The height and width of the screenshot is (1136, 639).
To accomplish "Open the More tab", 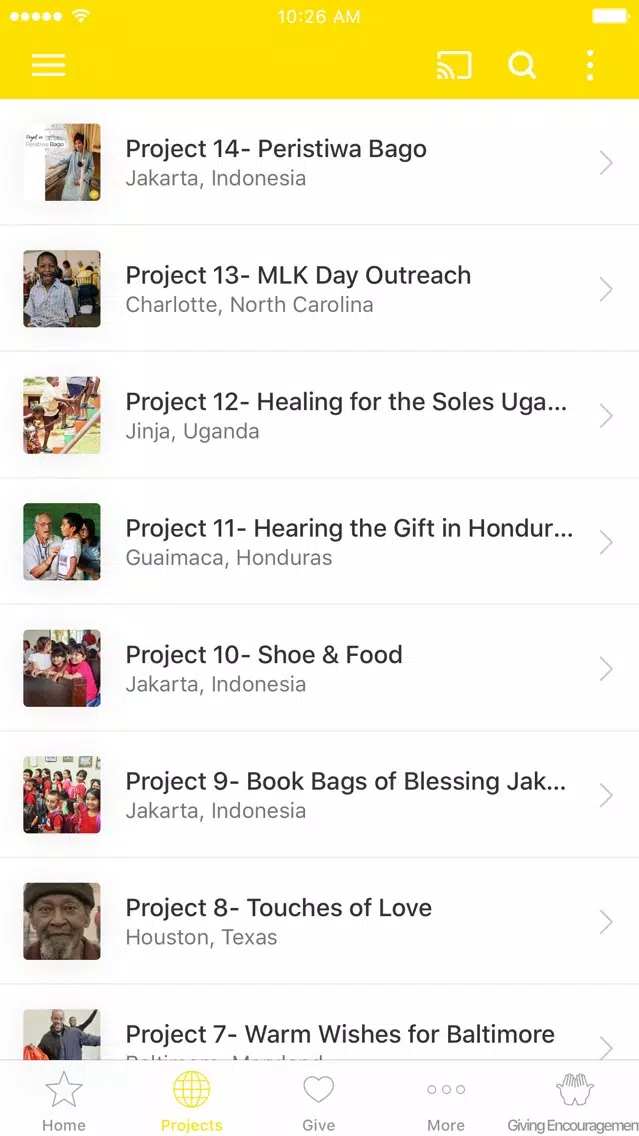I will tap(446, 1099).
